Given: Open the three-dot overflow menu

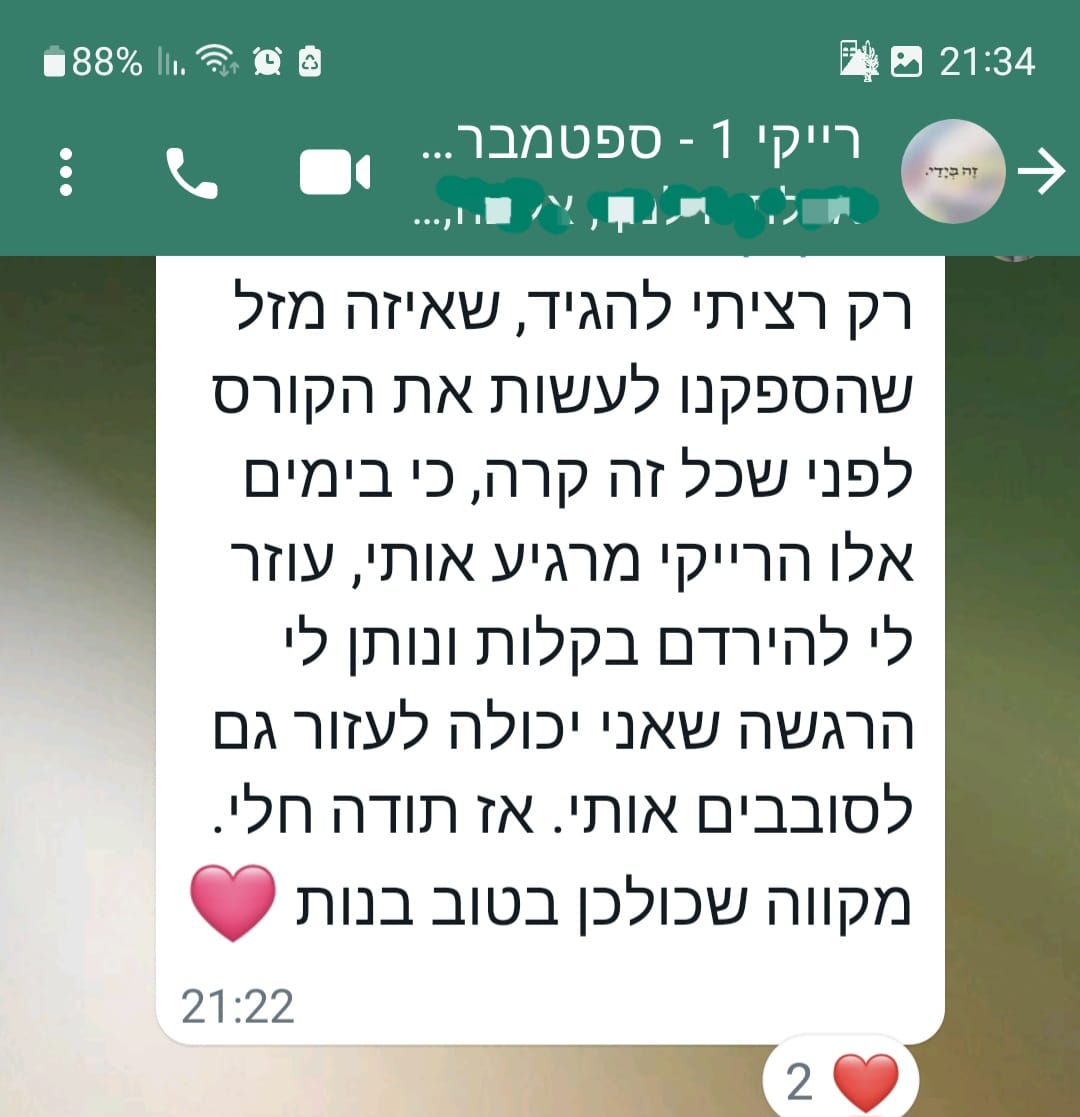Looking at the screenshot, I should (66, 172).
